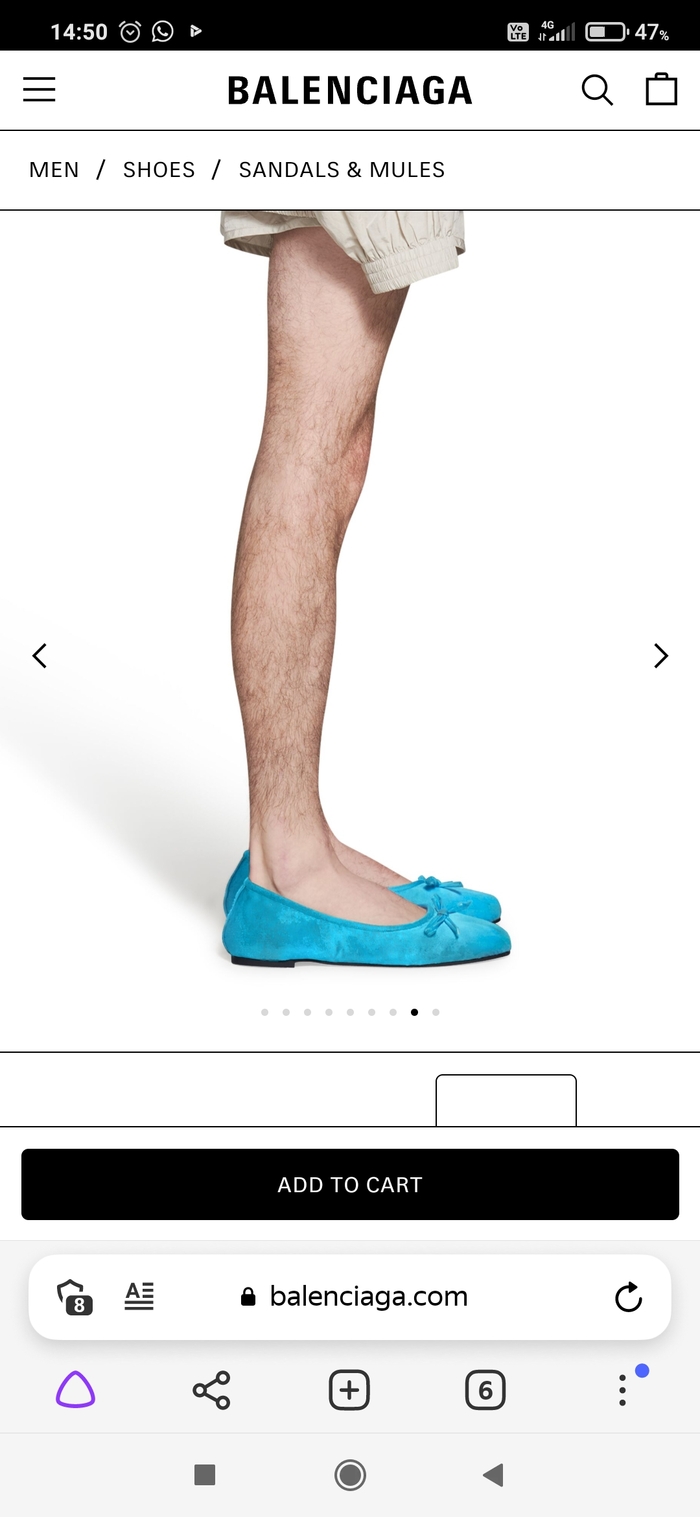Go back with system back button
The width and height of the screenshot is (700, 1517).
click(492, 1475)
